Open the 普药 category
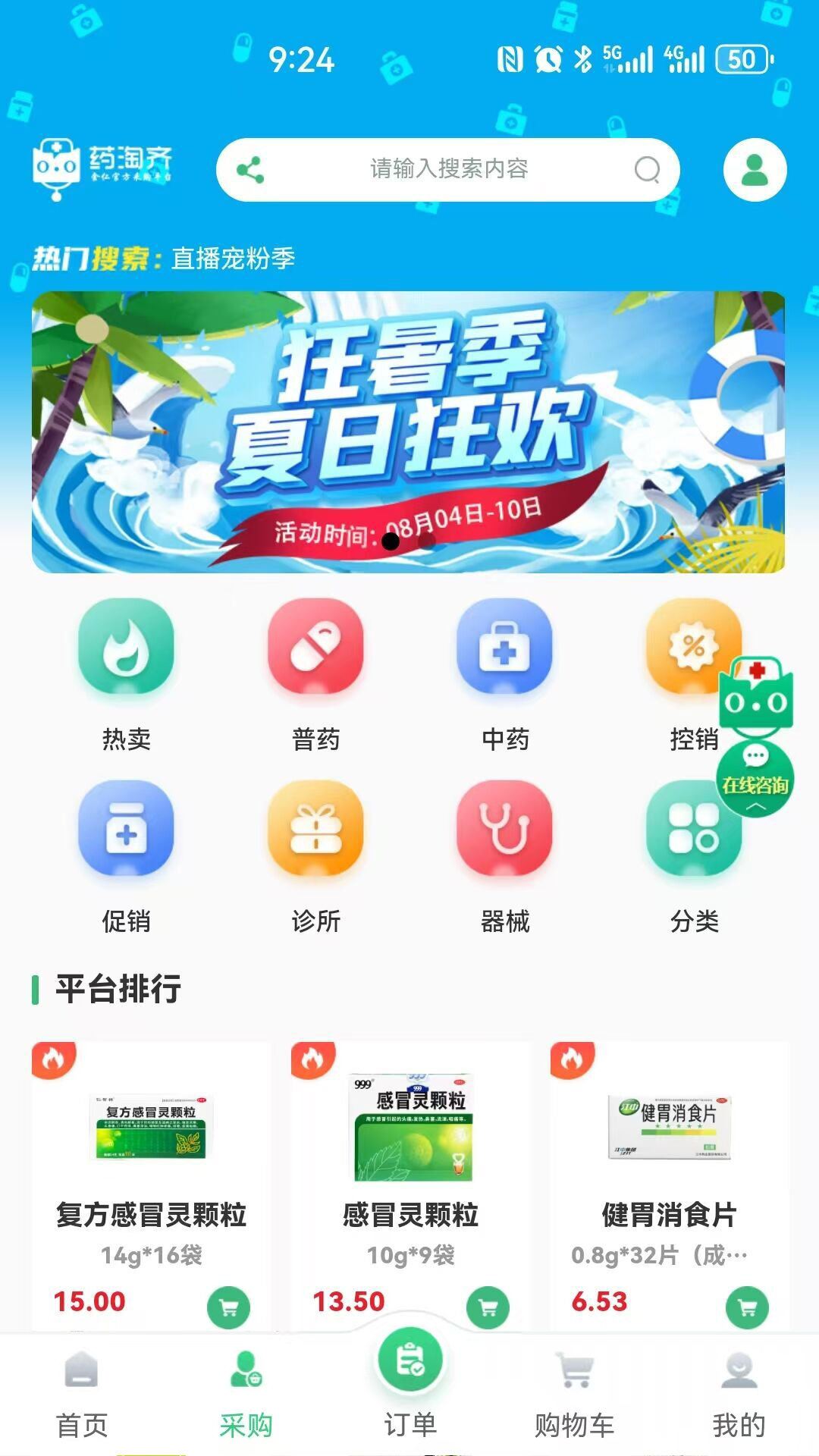 [x=315, y=675]
